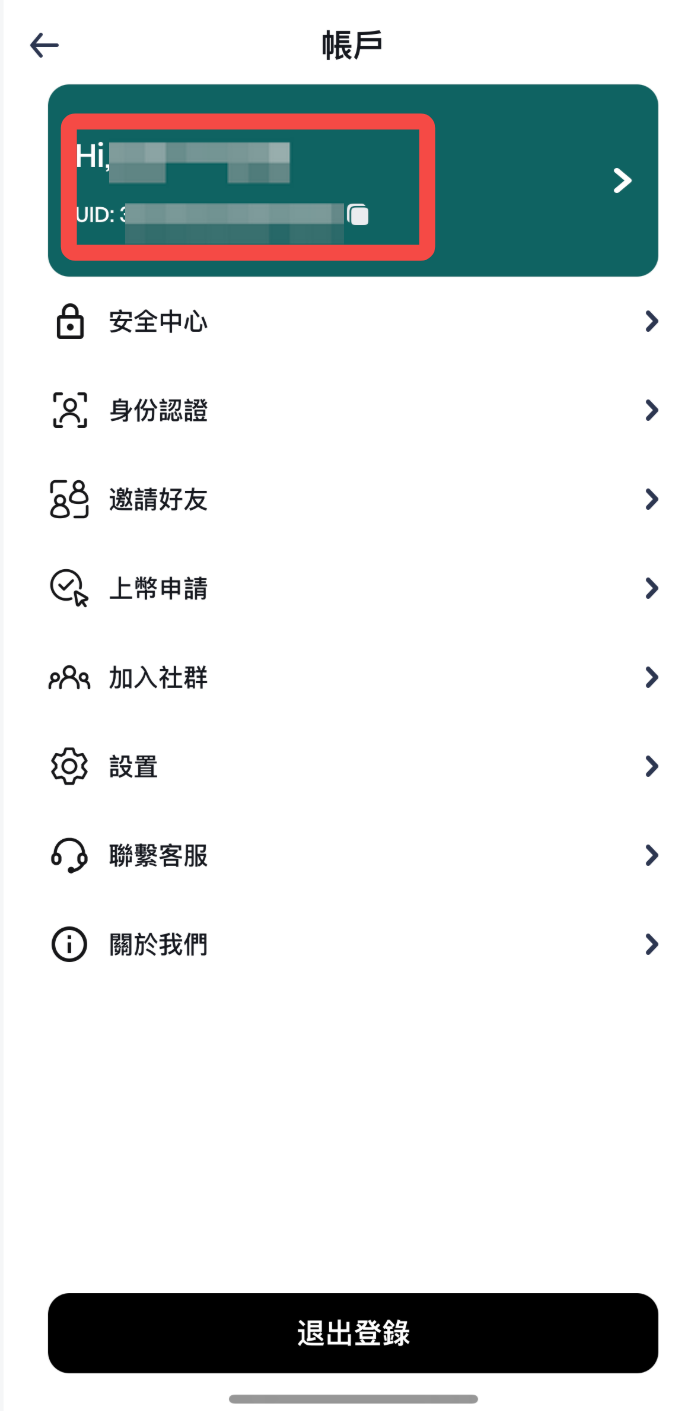This screenshot has width=697, height=1411.
Task: View 關於我們 about us page
Action: [x=158, y=944]
